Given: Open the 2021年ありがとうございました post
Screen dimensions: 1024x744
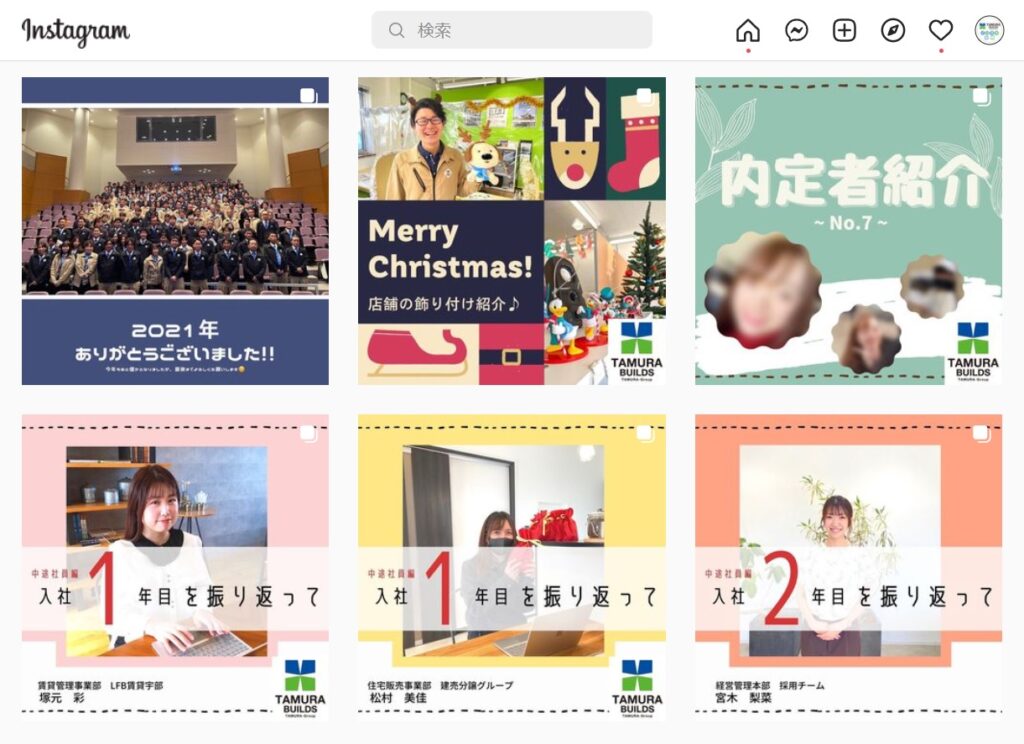Looking at the screenshot, I should [175, 231].
